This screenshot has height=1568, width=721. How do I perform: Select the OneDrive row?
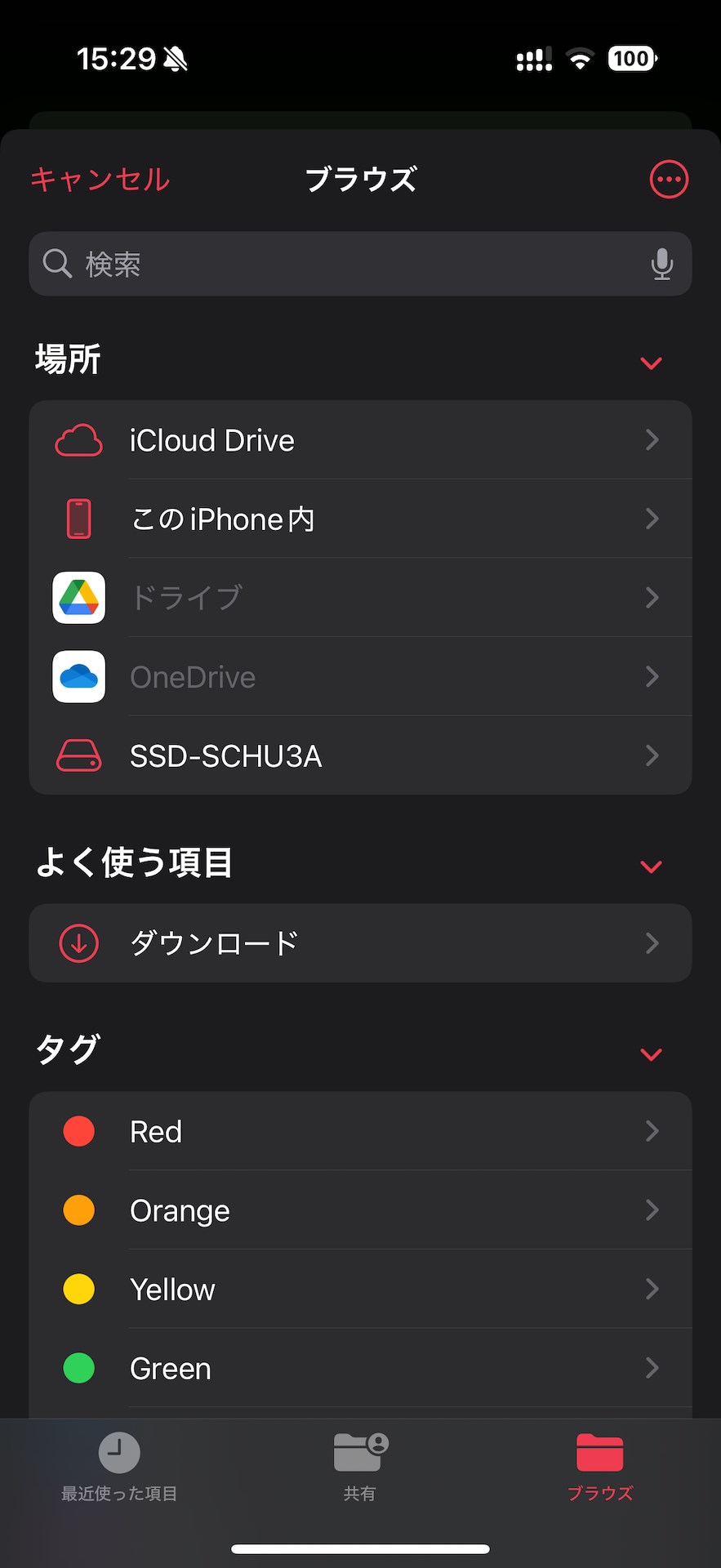(360, 677)
